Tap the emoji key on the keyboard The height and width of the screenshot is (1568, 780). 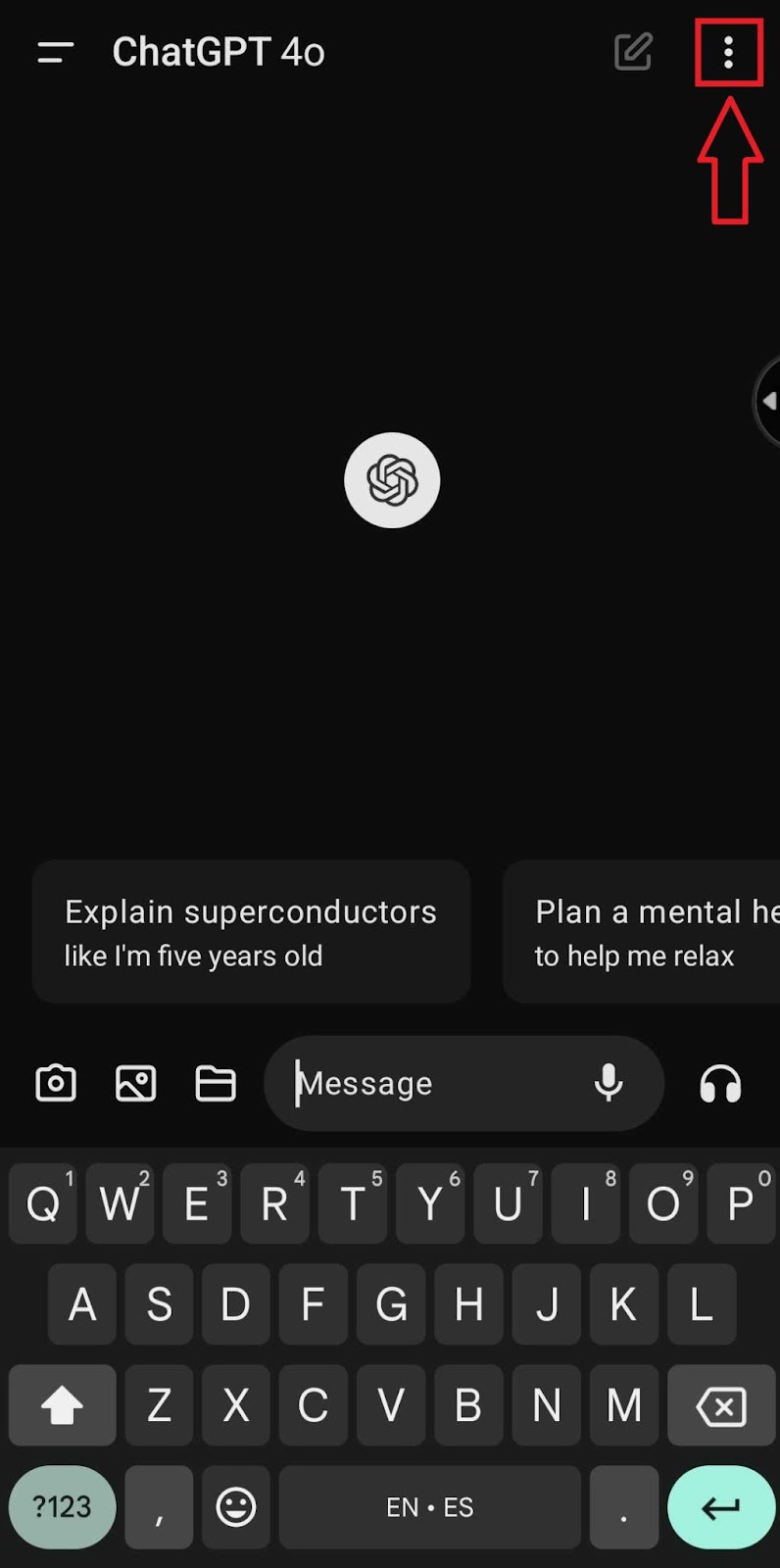tap(235, 1506)
